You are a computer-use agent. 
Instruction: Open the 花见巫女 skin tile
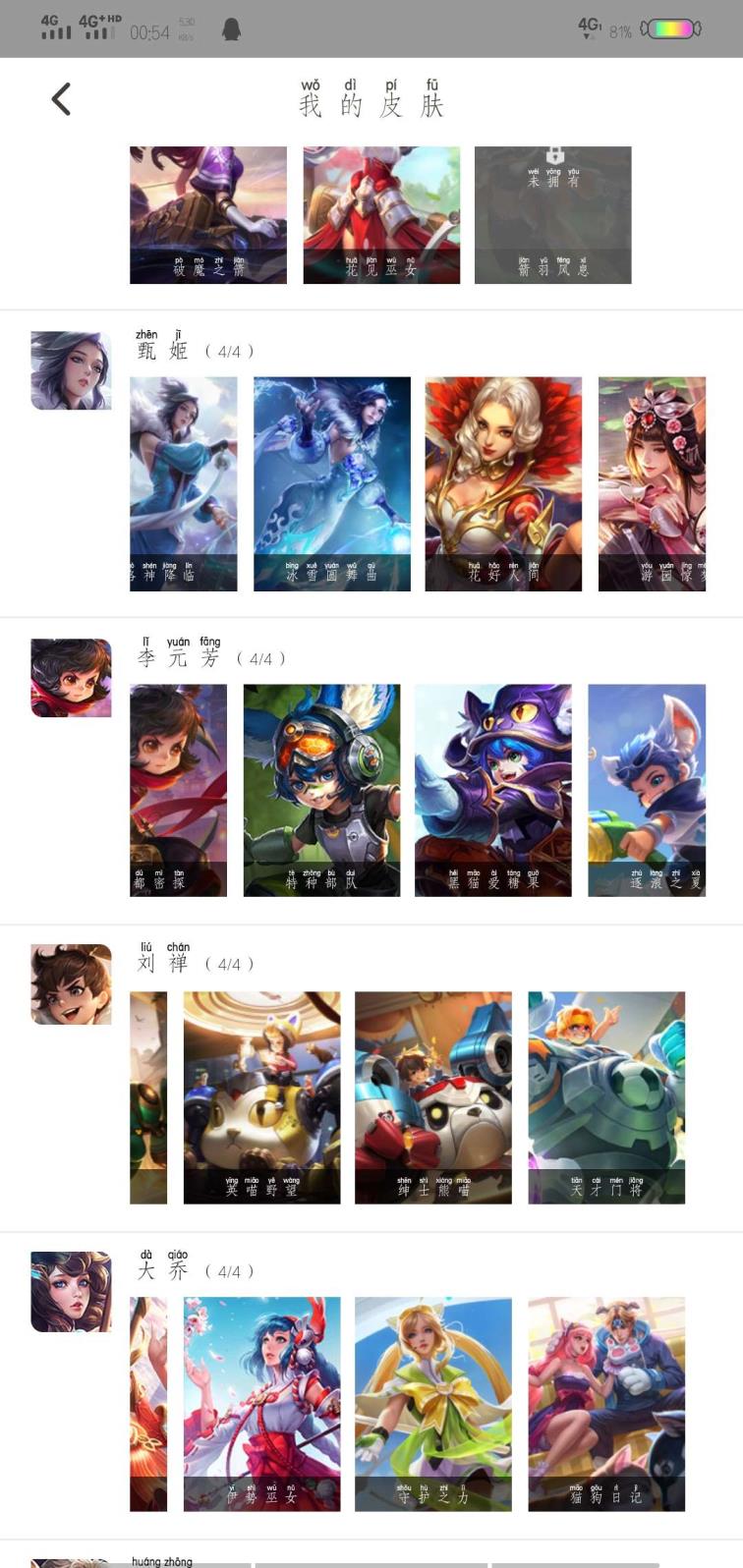(381, 215)
